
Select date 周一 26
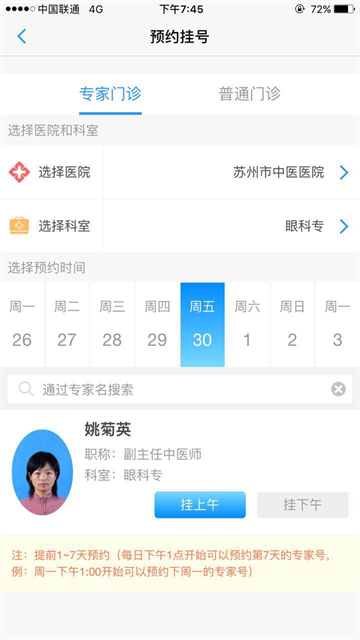click(x=22, y=324)
